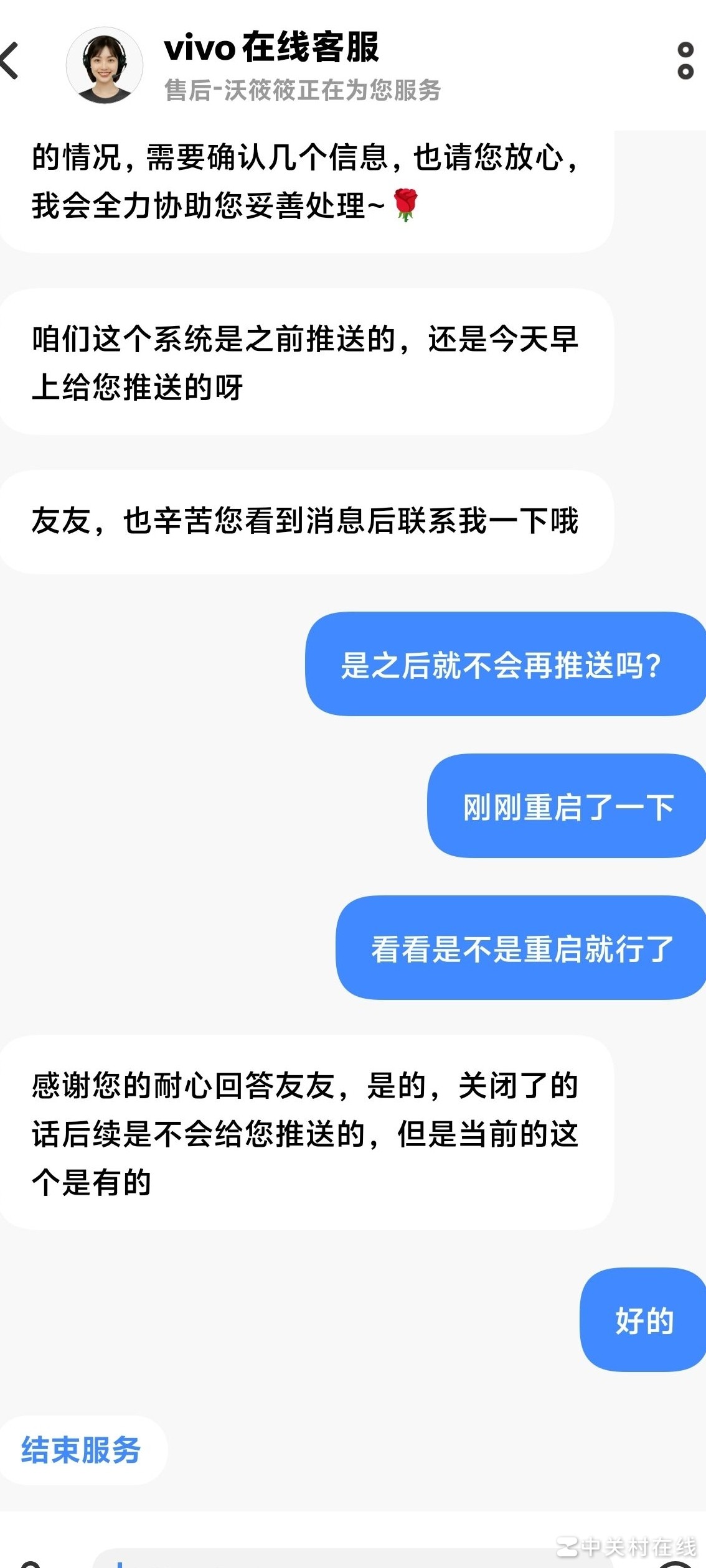
Task: Go back from vivo online support chat
Action: pos(11,61)
